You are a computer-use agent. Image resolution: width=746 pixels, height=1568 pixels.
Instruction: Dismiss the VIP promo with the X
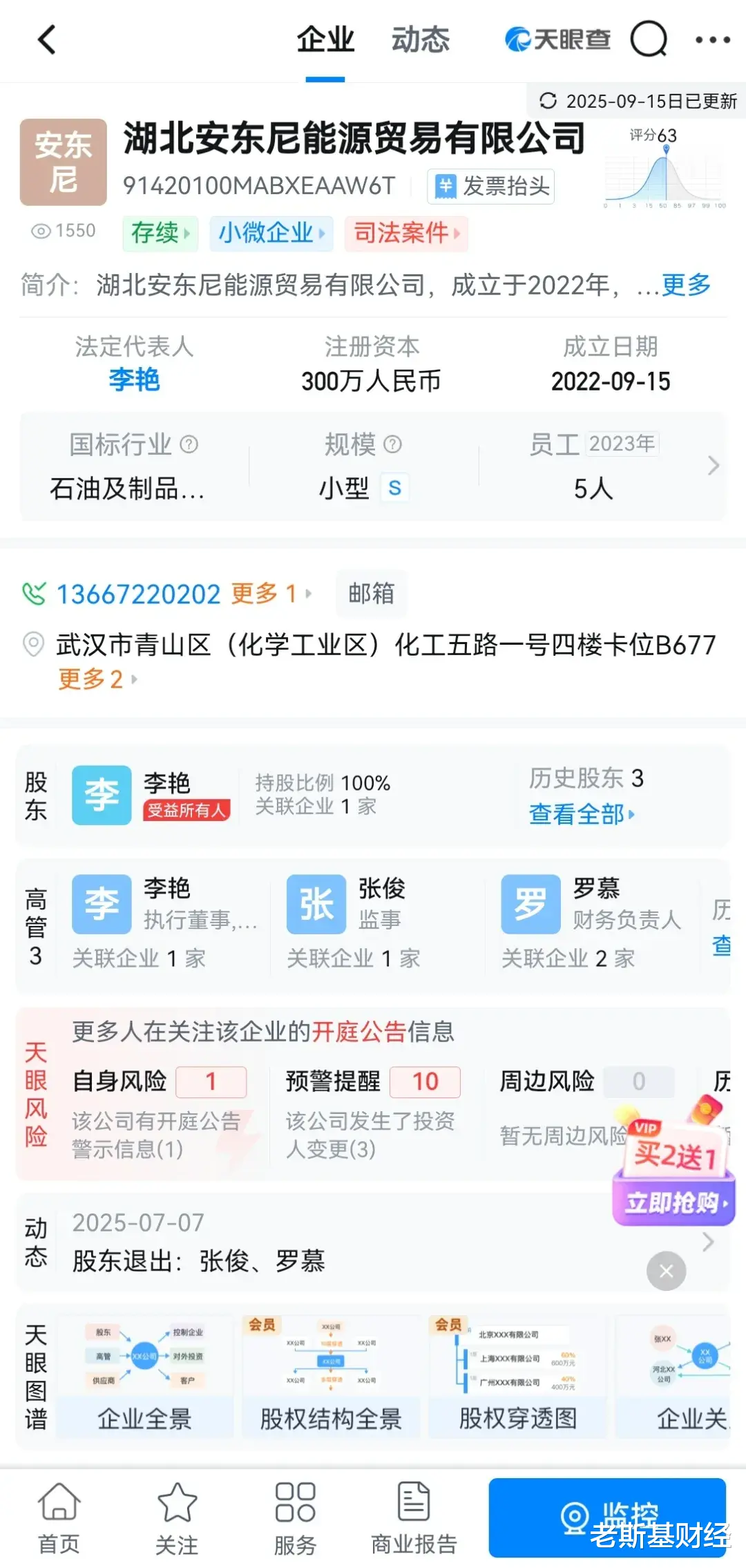[667, 1271]
